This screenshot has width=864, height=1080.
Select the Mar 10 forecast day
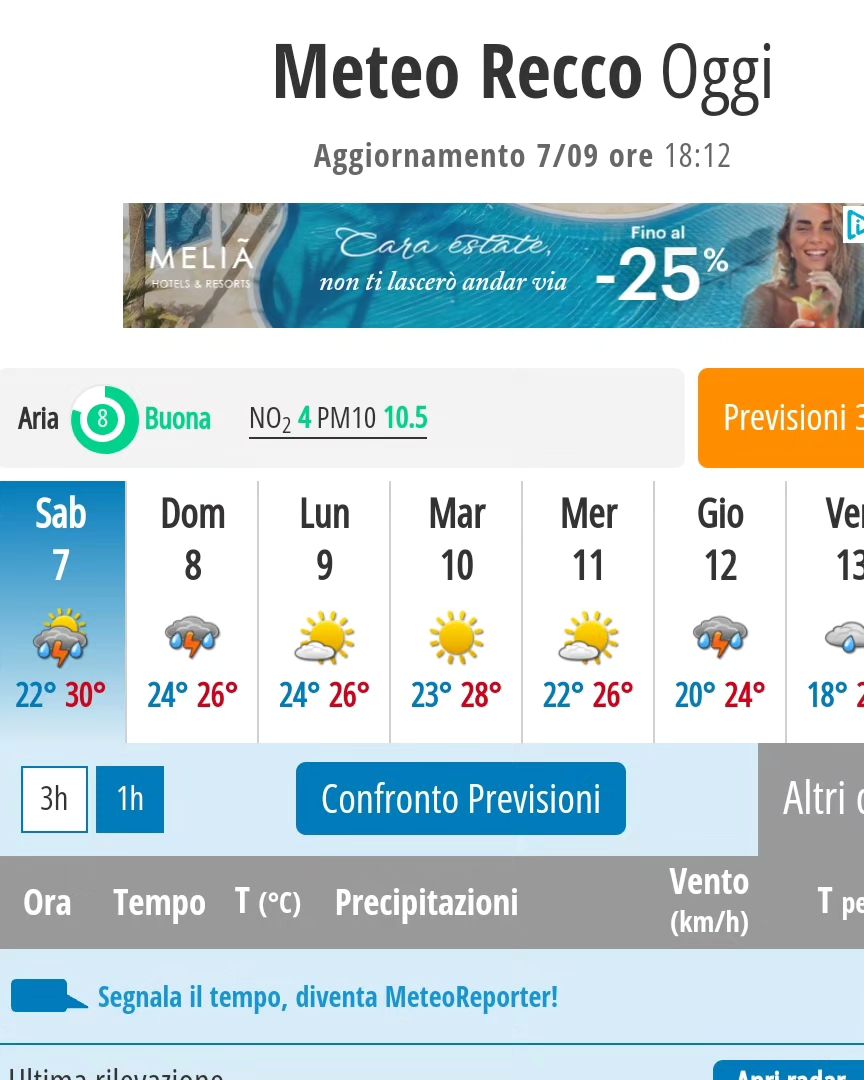pyautogui.click(x=456, y=611)
